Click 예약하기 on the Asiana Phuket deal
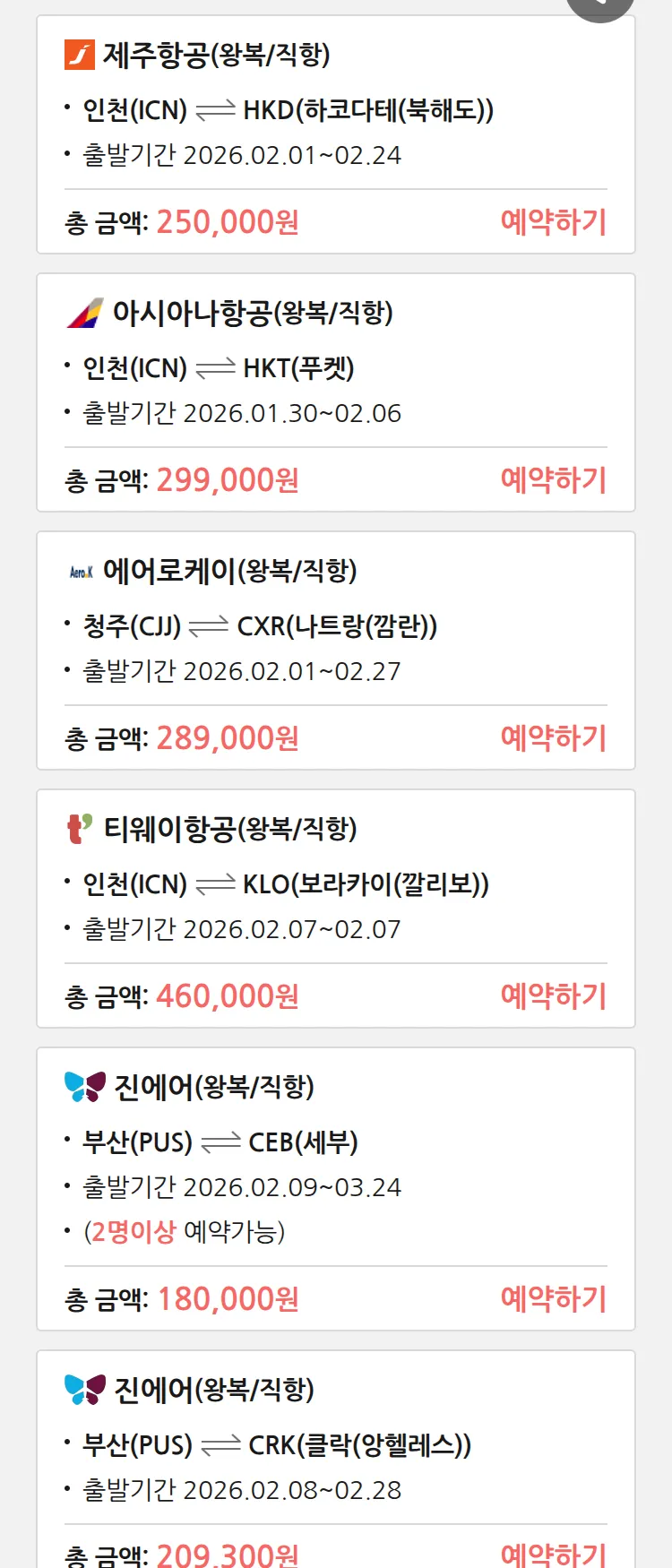This screenshot has height=1568, width=672. coord(554,480)
